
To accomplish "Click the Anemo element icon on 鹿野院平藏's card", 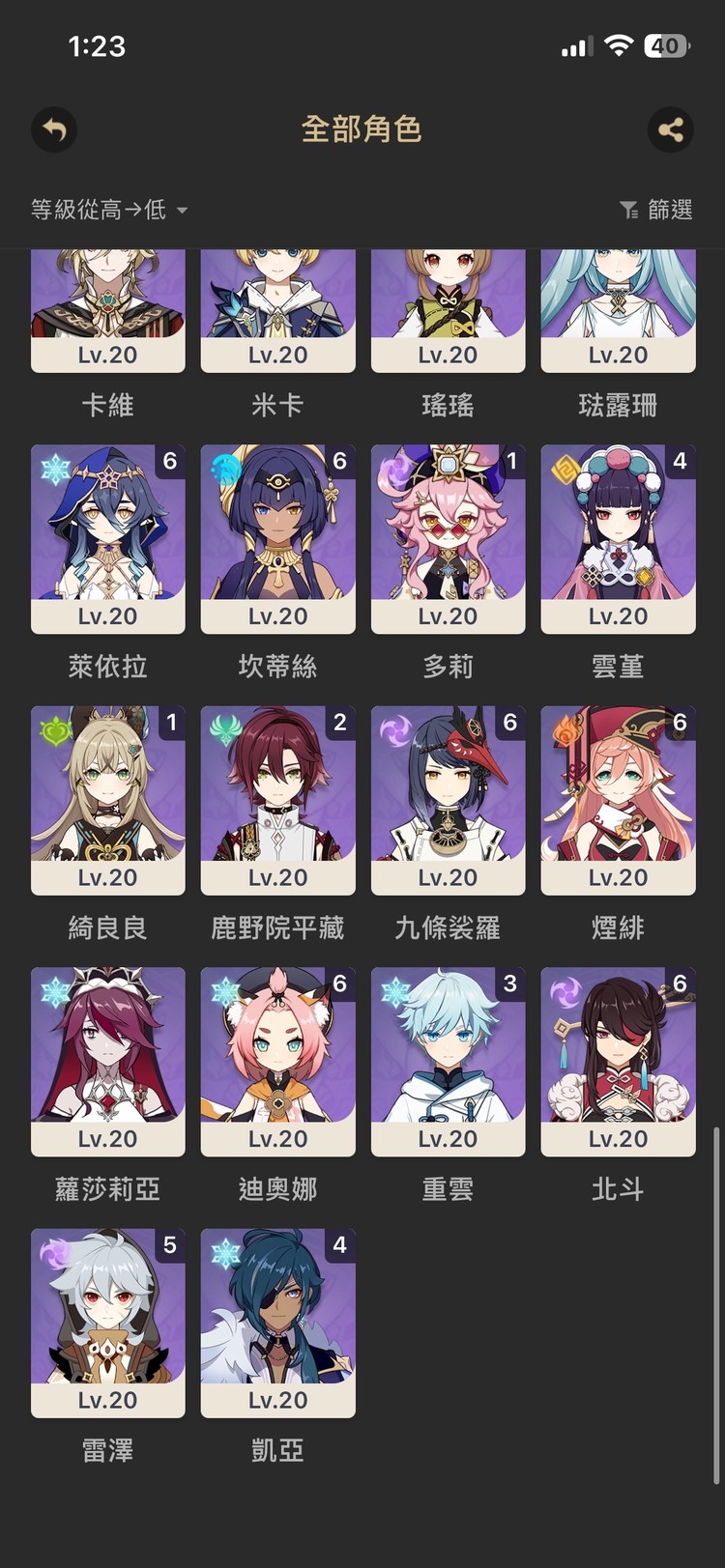I will 225,726.
